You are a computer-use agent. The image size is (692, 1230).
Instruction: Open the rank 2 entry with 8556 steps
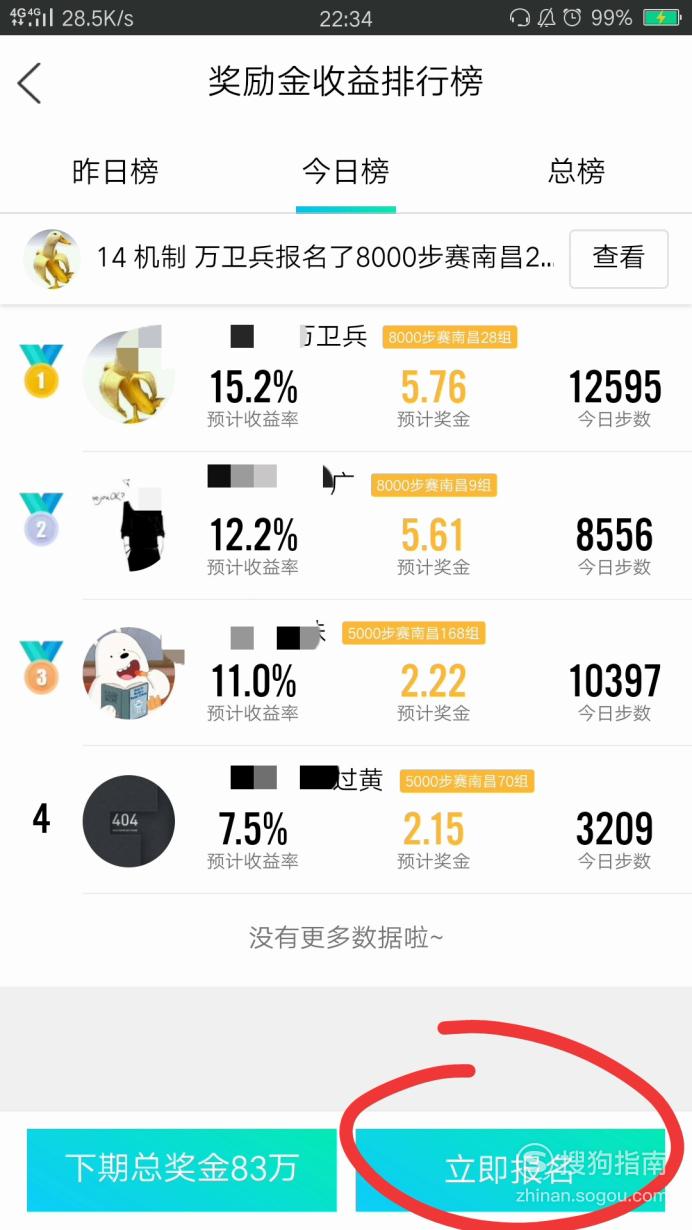pyautogui.click(x=346, y=525)
